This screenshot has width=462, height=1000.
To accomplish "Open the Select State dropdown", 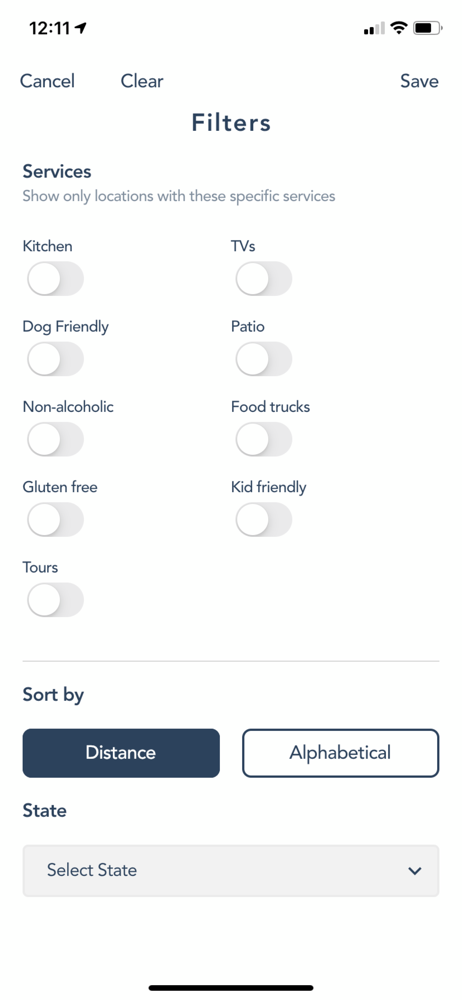I will click(231, 871).
